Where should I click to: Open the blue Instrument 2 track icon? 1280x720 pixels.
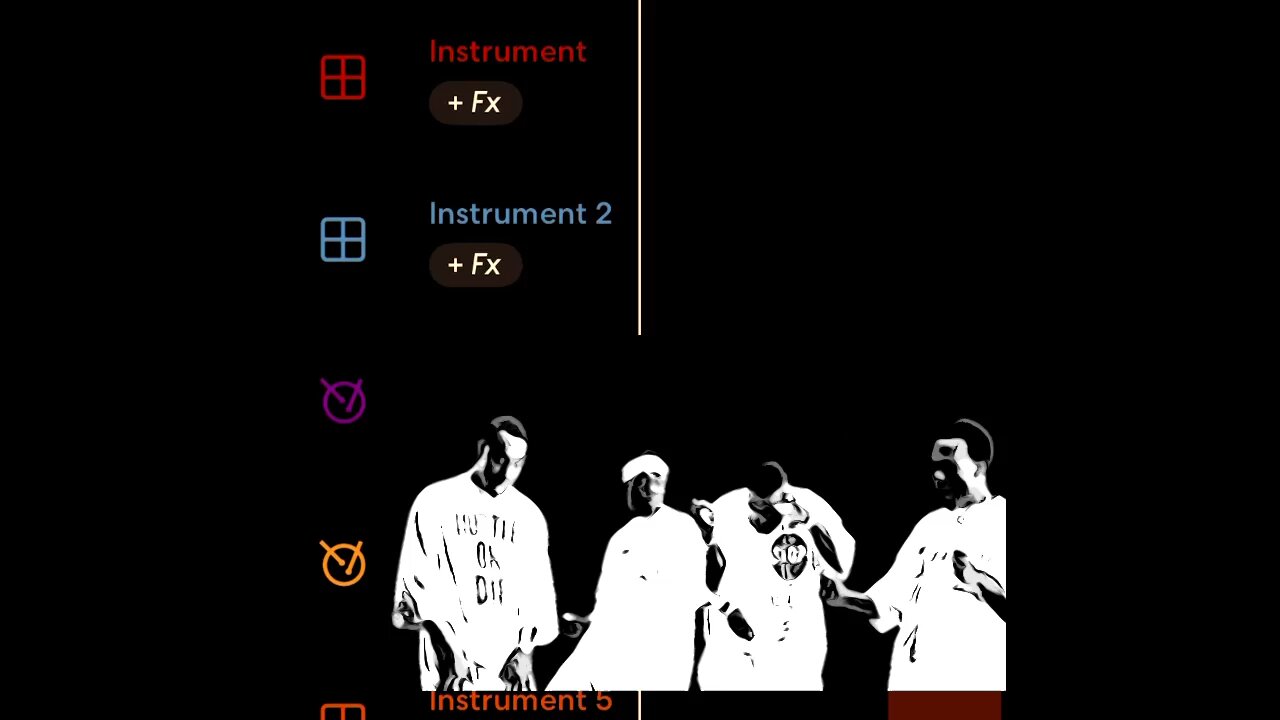[x=343, y=240]
